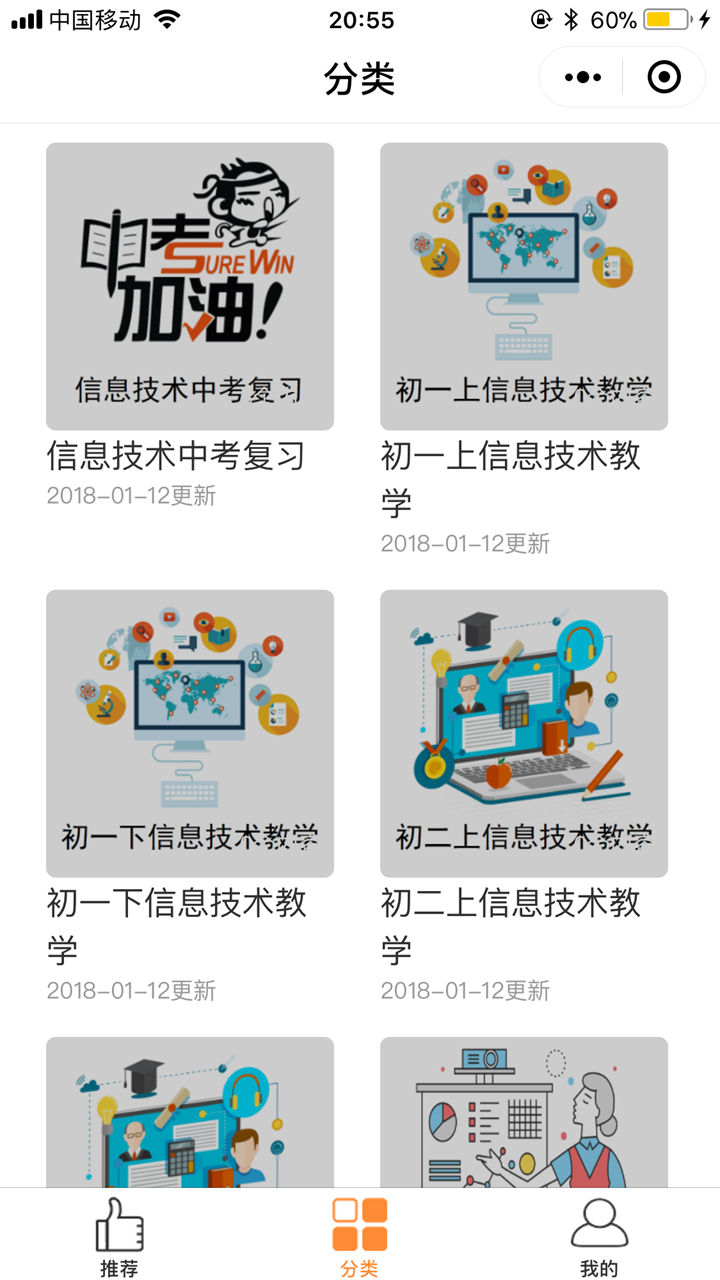Go to the 我的 tab
720x1280 pixels.
pos(600,1237)
